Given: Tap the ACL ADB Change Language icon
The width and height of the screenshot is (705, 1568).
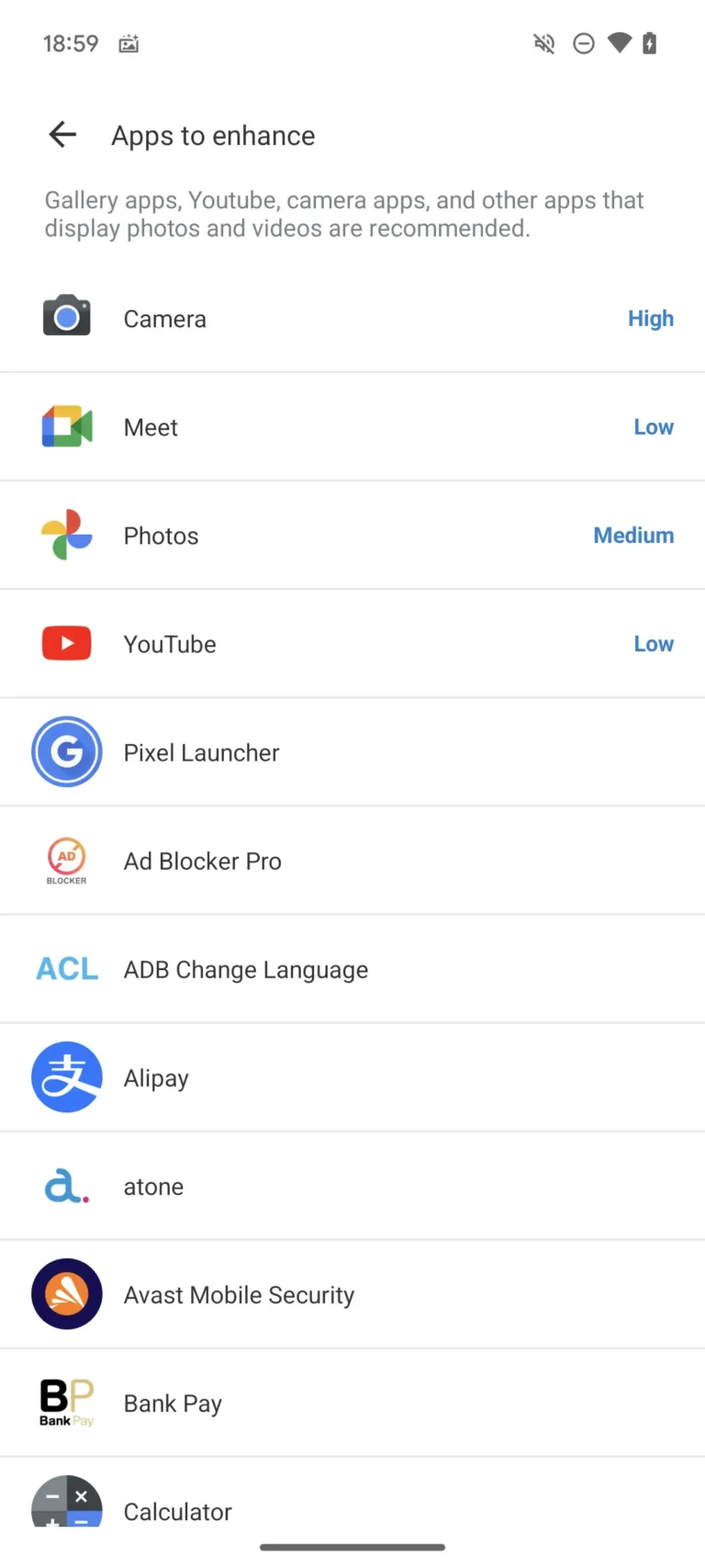Looking at the screenshot, I should [67, 968].
